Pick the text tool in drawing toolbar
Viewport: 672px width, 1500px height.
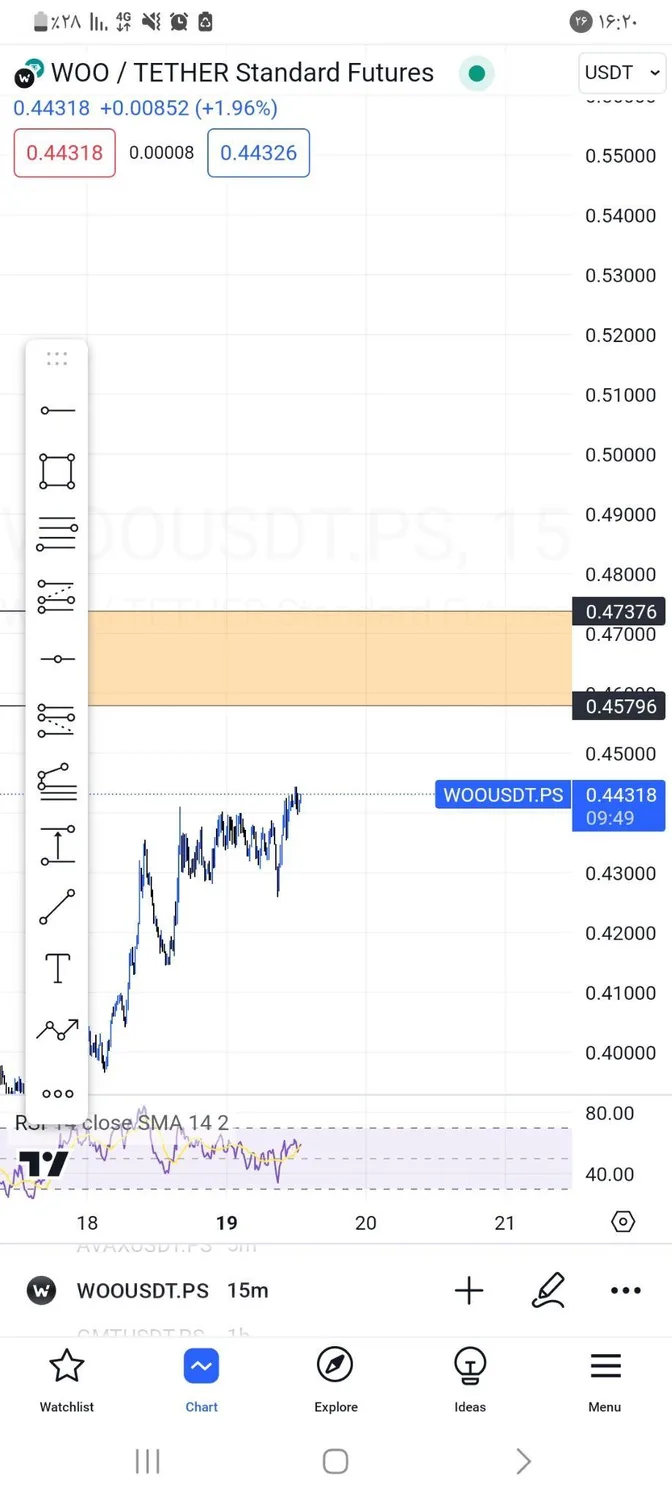coord(57,968)
